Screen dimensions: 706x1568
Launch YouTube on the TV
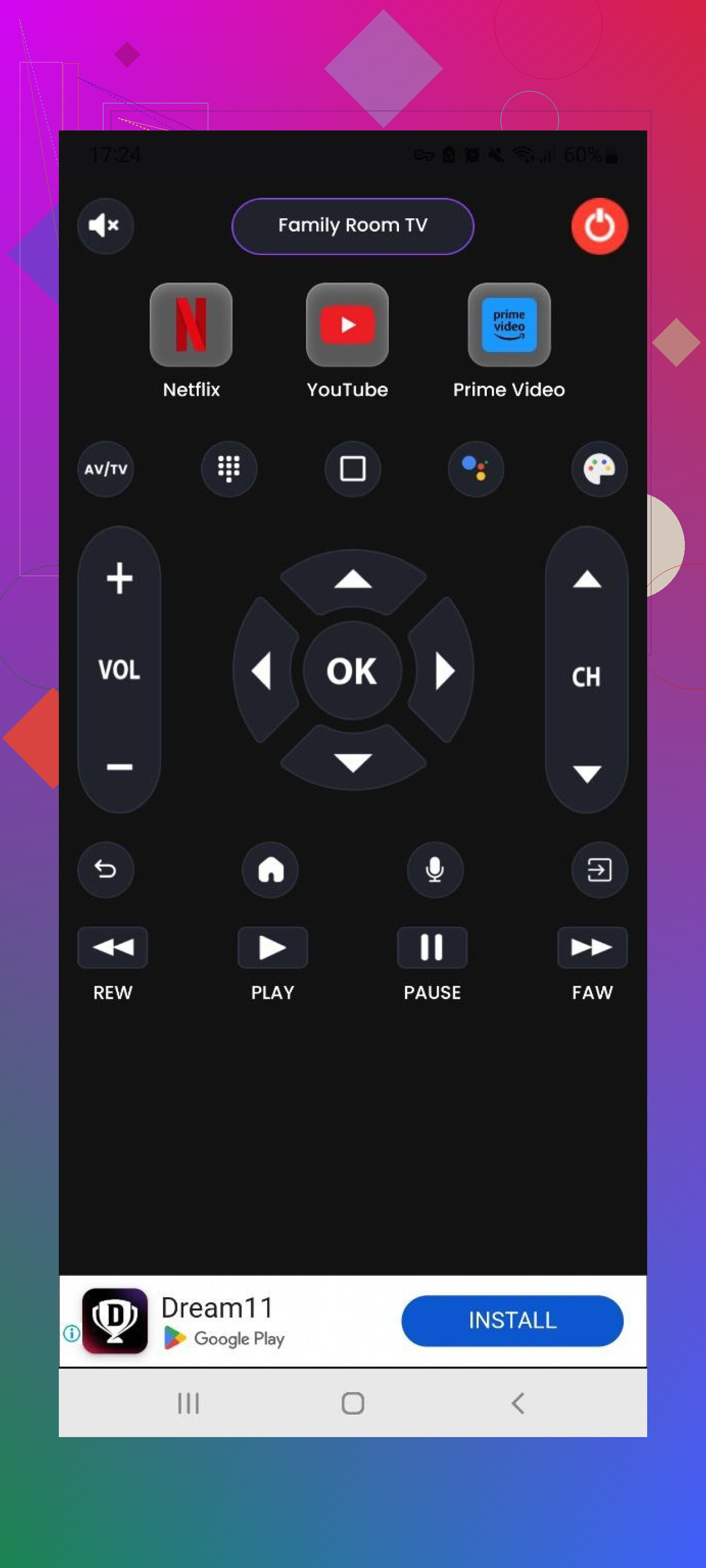[x=347, y=325]
